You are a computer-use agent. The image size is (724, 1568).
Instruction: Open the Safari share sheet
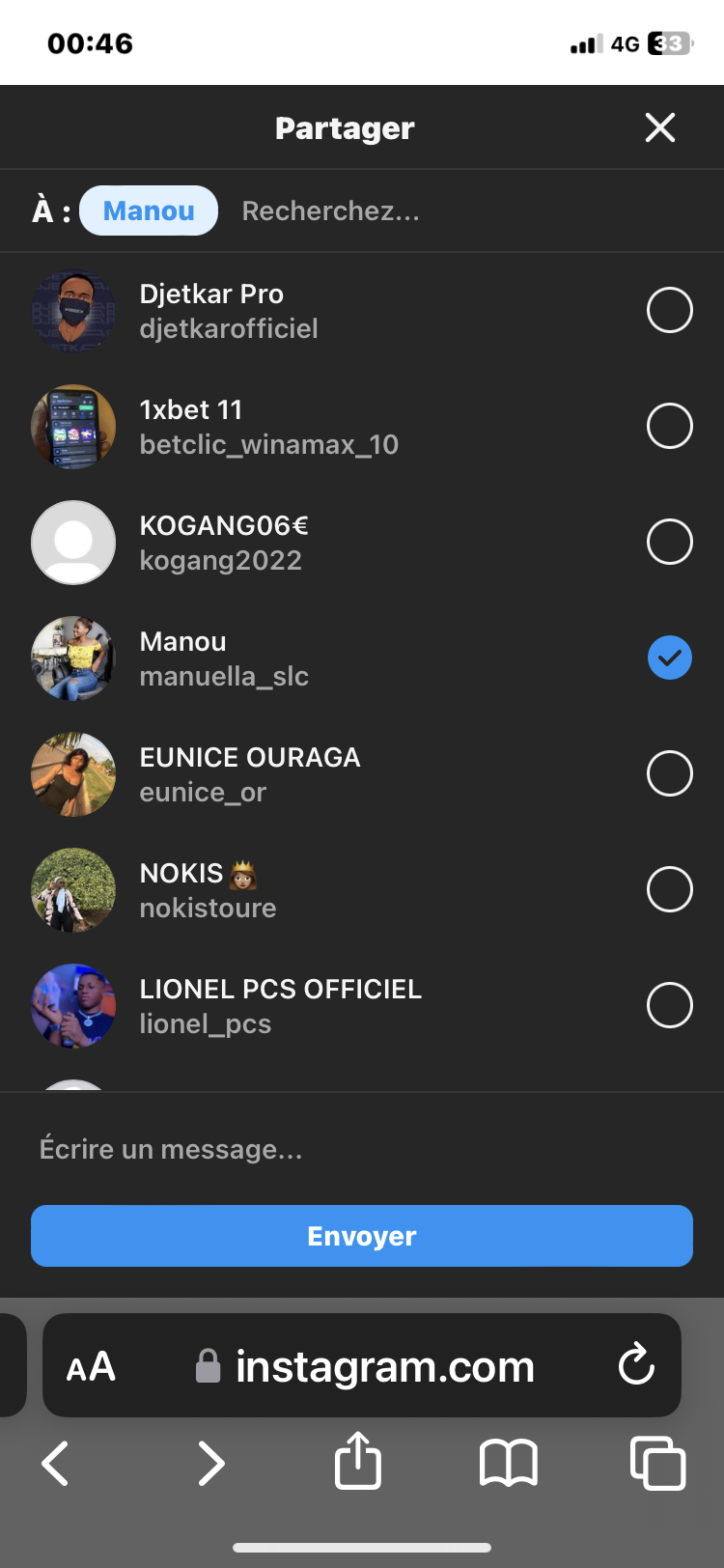[x=358, y=1461]
